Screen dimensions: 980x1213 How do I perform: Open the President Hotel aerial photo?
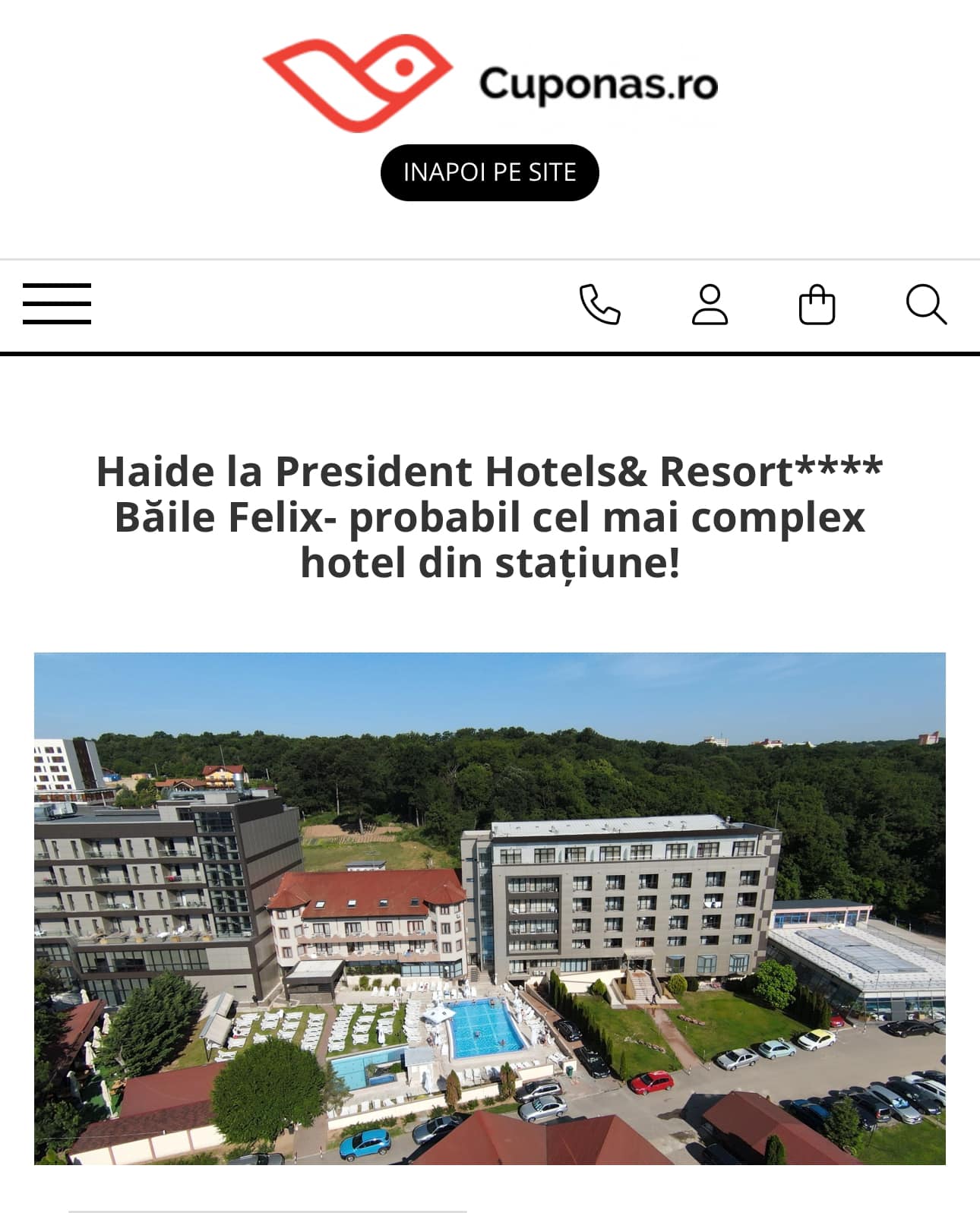click(x=489, y=908)
